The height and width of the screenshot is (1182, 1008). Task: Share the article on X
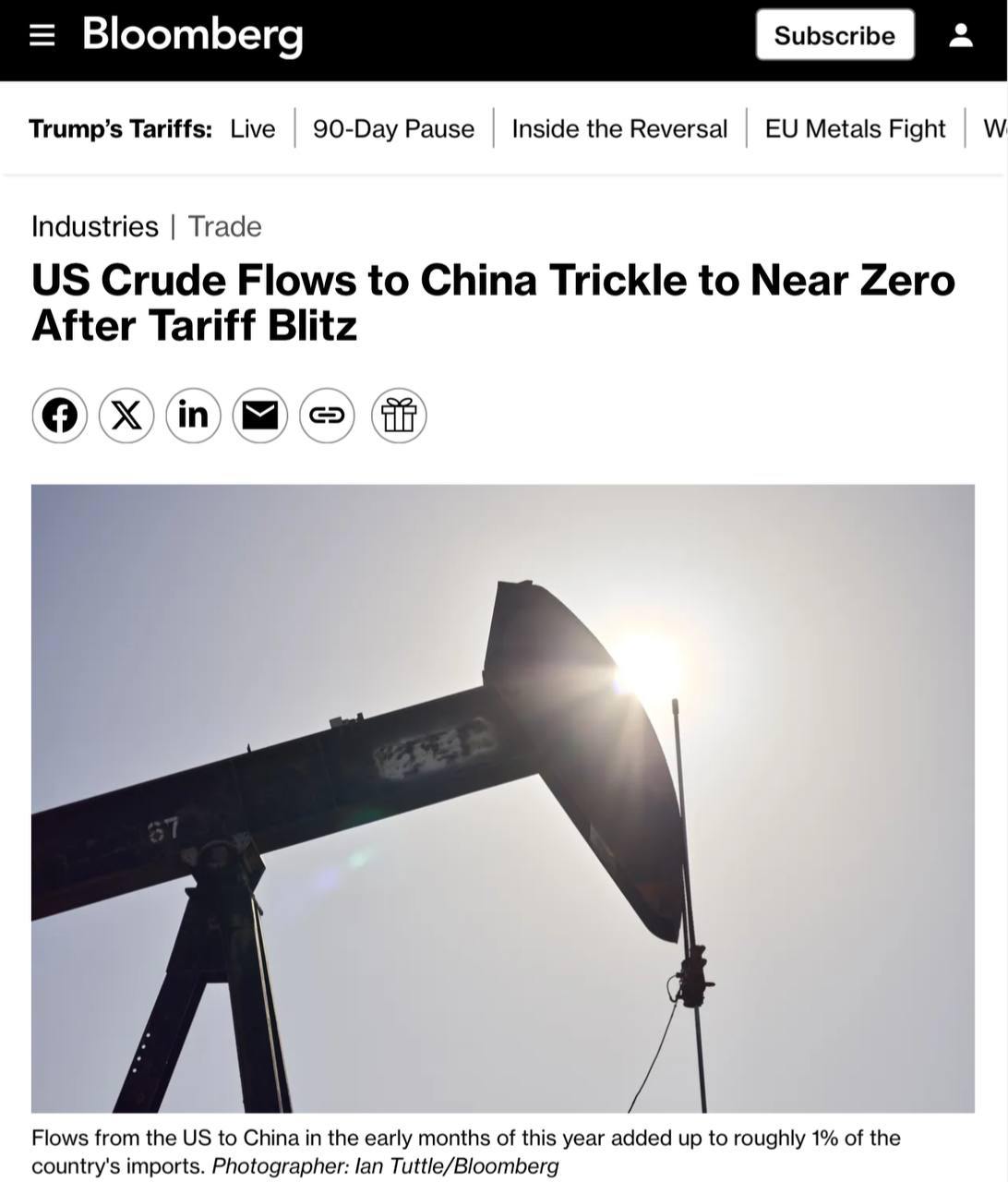pos(126,416)
